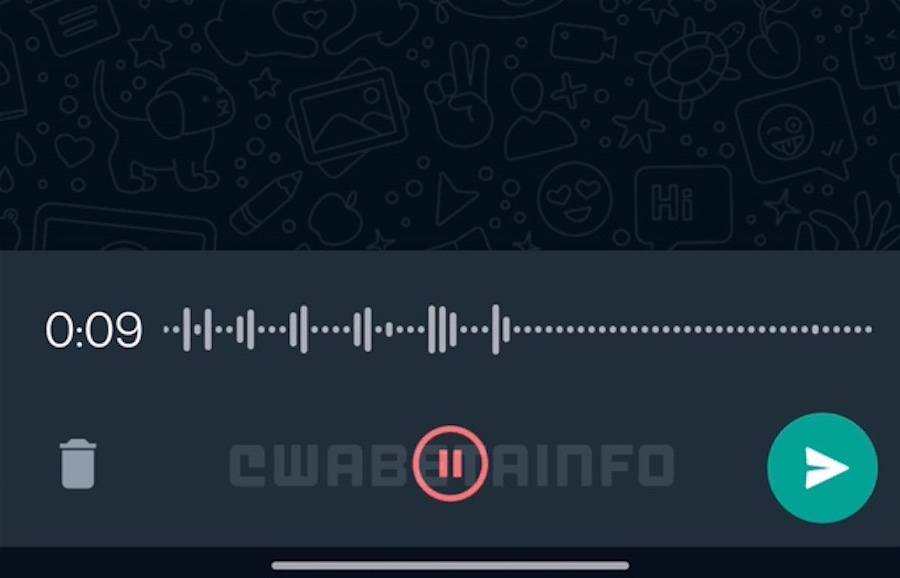The width and height of the screenshot is (900, 578).
Task: Pause the voice message recording
Action: (451, 463)
